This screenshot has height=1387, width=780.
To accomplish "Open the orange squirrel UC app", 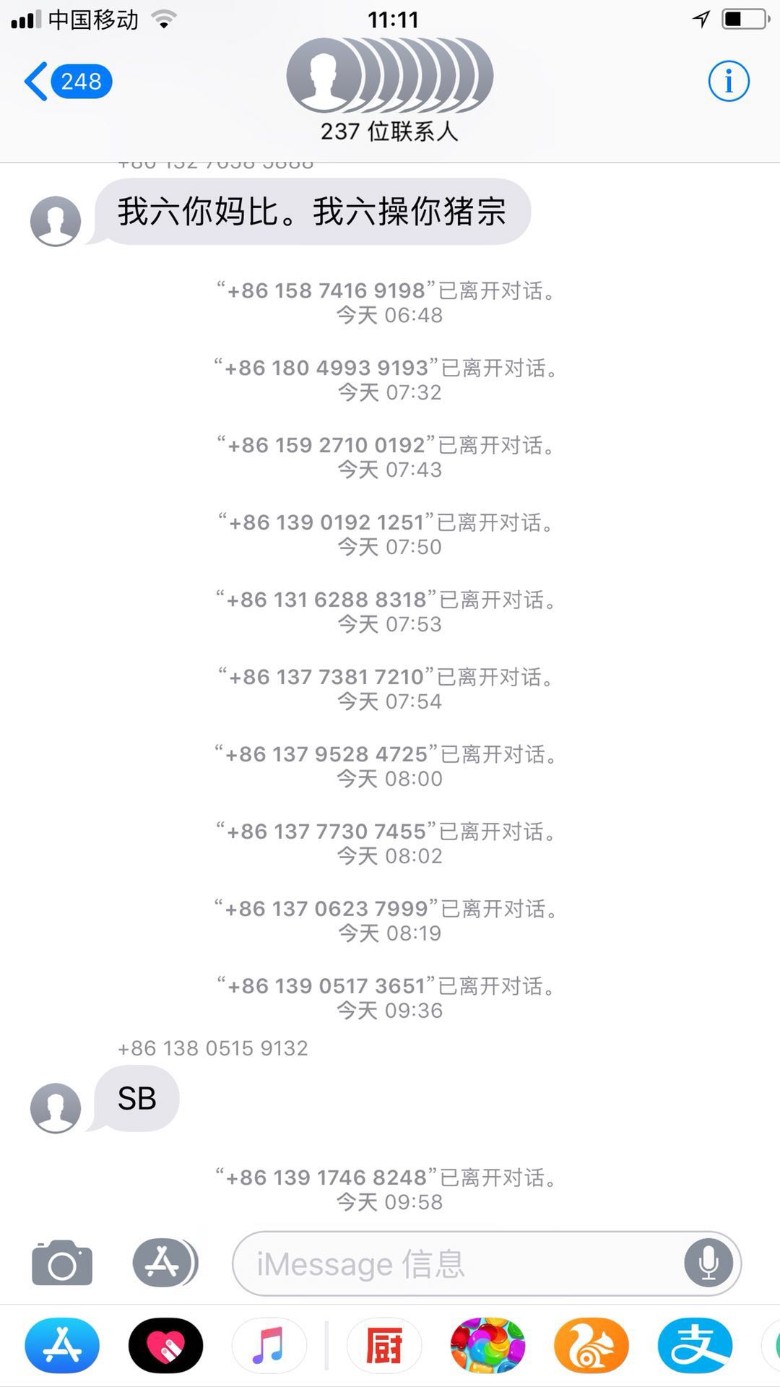I will (x=591, y=1346).
